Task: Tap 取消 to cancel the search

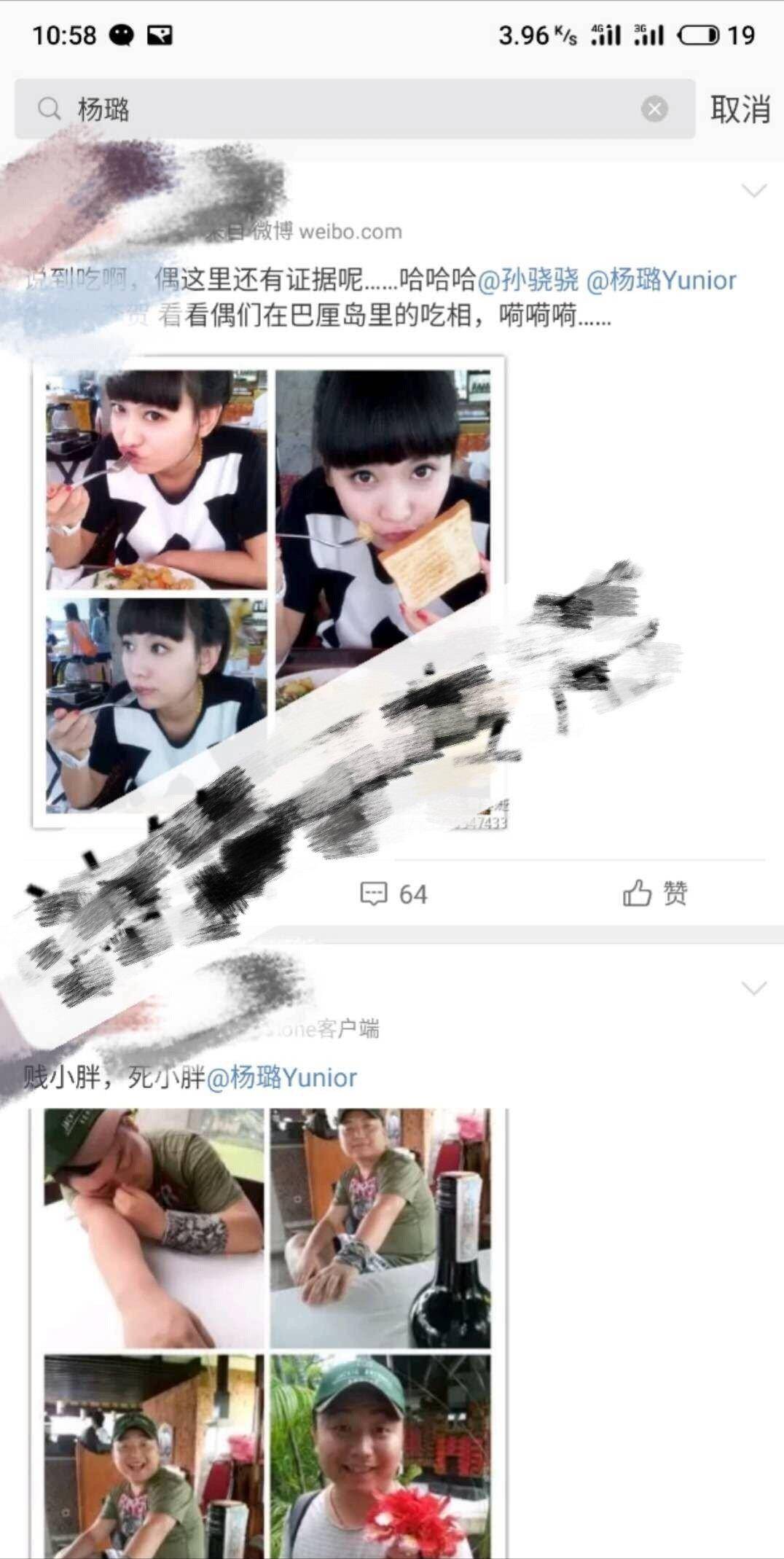Action: [740, 109]
